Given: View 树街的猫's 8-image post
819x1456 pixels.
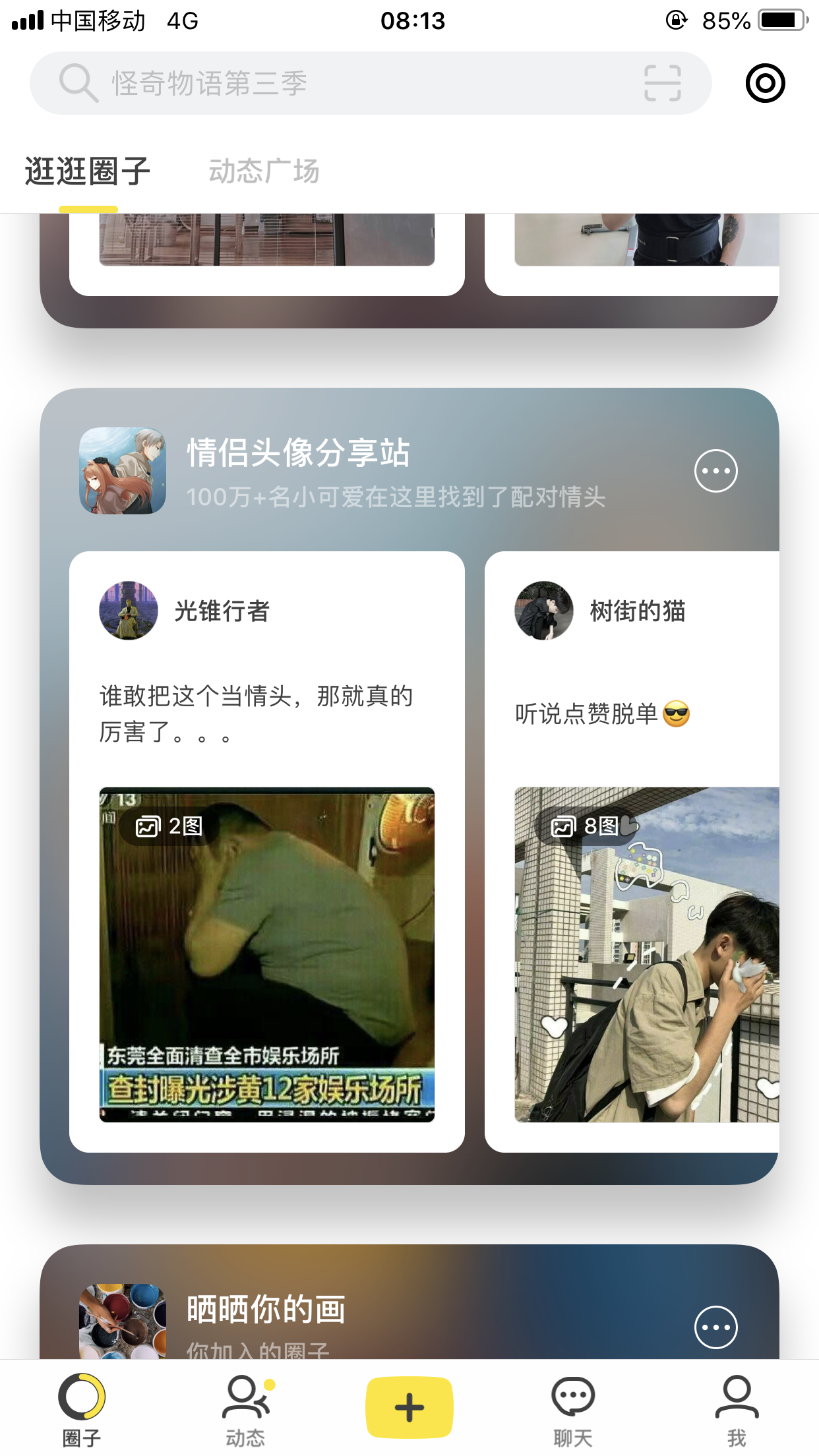Looking at the screenshot, I should click(x=646, y=954).
